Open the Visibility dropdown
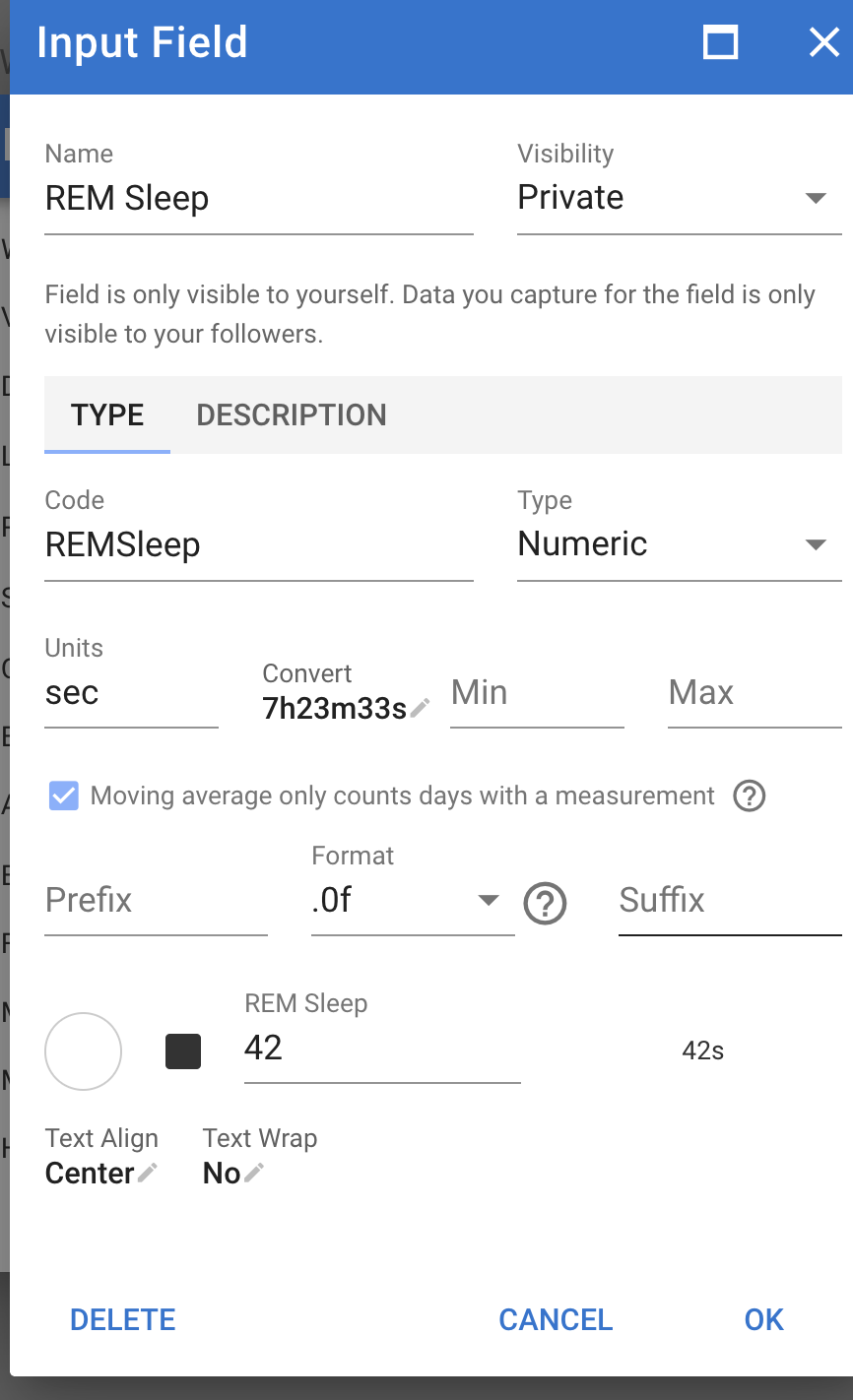Viewport: 853px width, 1400px height. (x=680, y=198)
